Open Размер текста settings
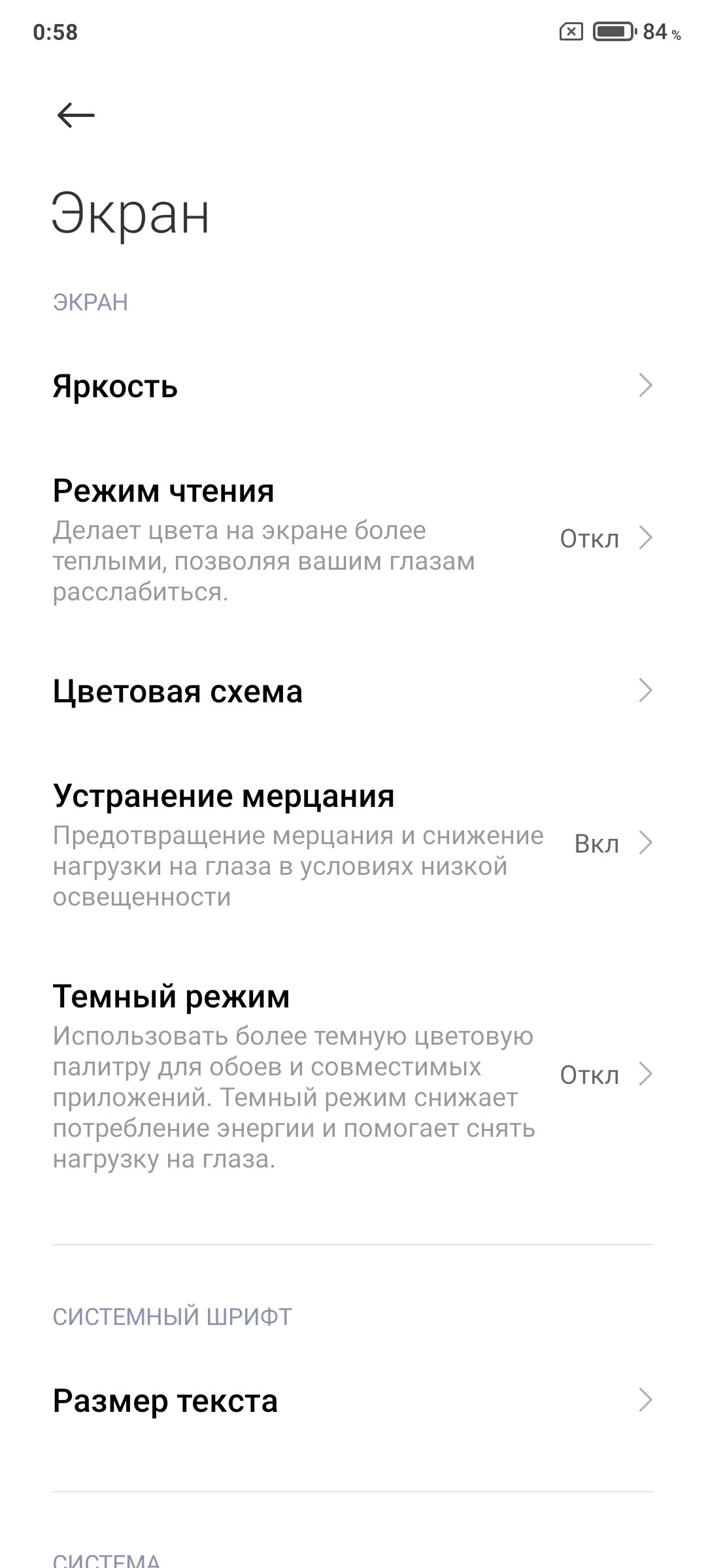The height and width of the screenshot is (1568, 706). [x=353, y=1400]
